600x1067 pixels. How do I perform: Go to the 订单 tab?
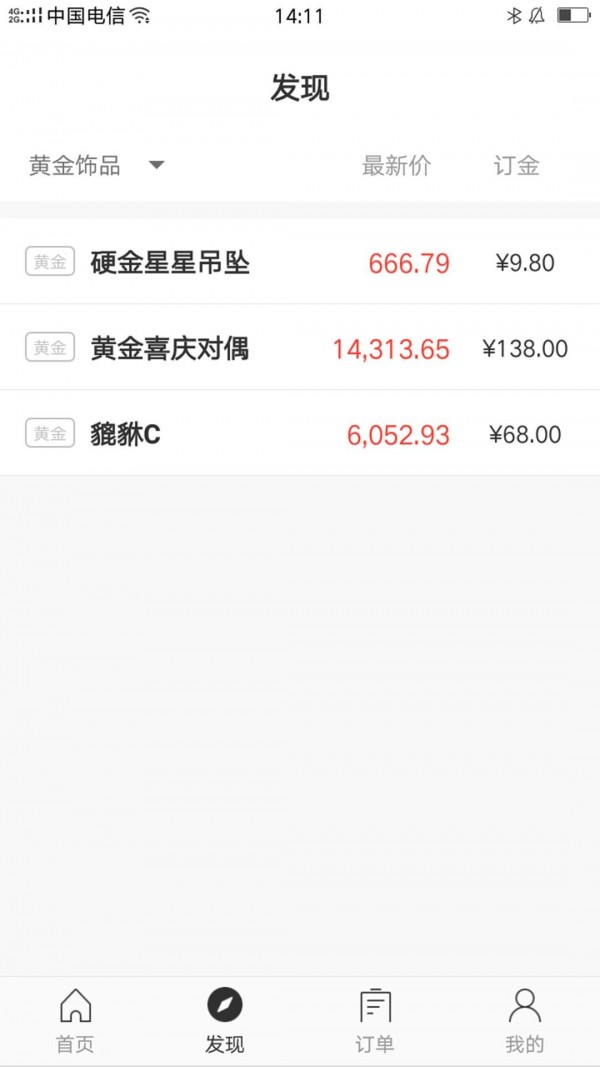(x=375, y=1021)
